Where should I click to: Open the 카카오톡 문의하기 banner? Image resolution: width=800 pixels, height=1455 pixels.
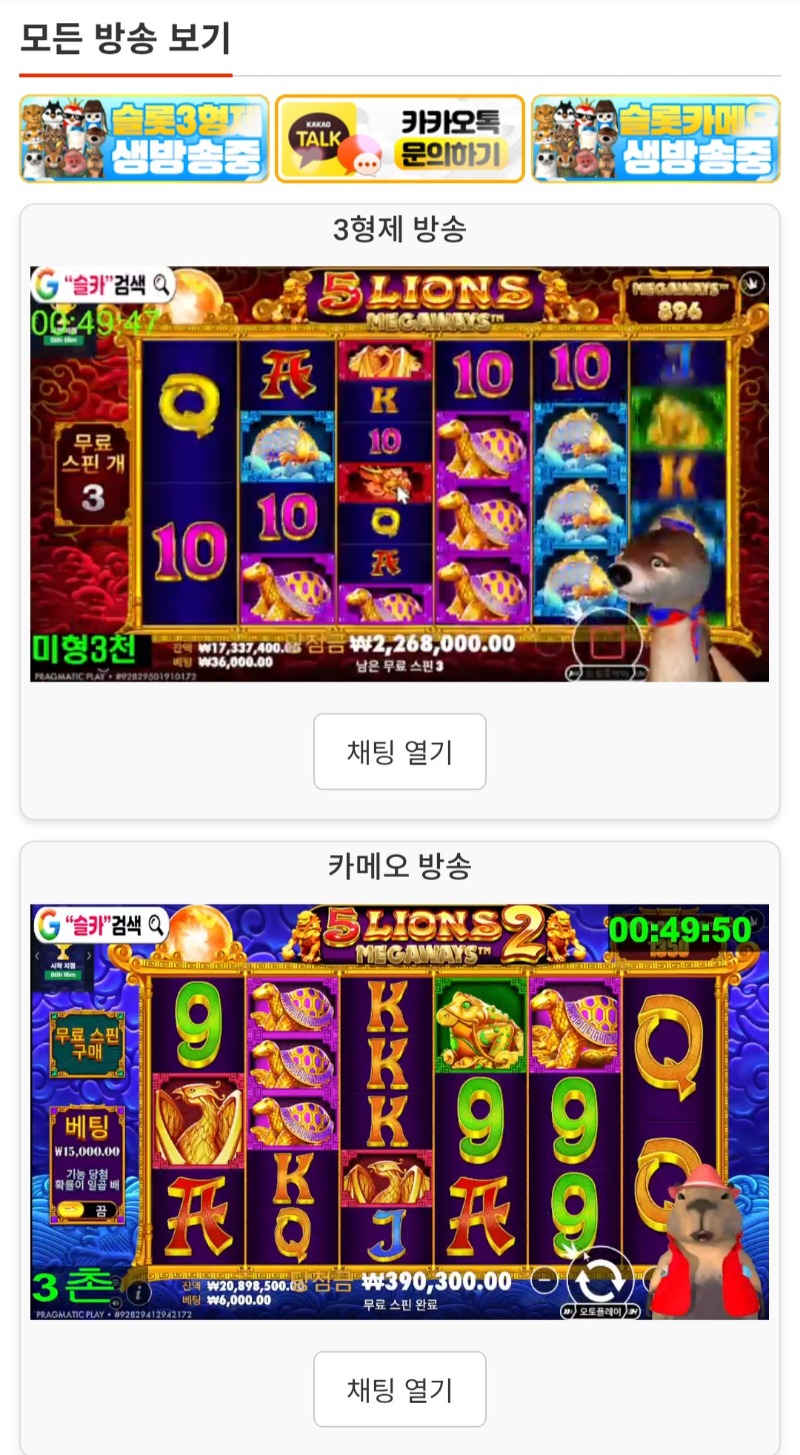tap(400, 139)
